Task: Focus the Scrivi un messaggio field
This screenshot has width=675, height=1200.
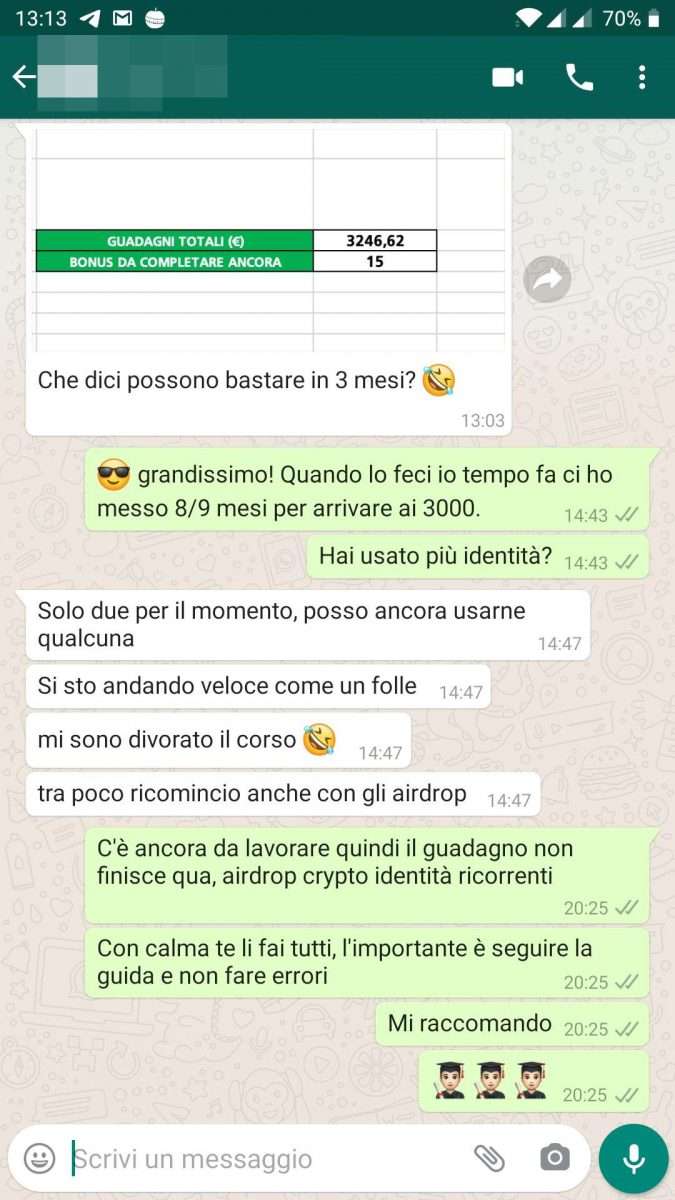Action: point(260,1159)
